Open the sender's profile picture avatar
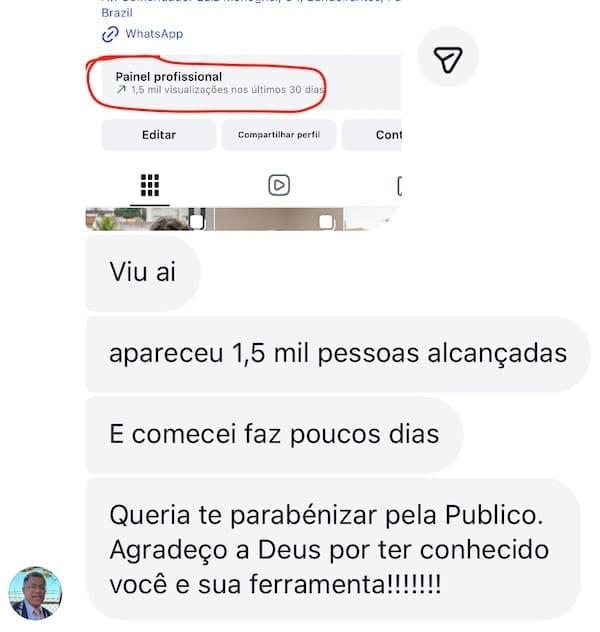 (x=36, y=593)
